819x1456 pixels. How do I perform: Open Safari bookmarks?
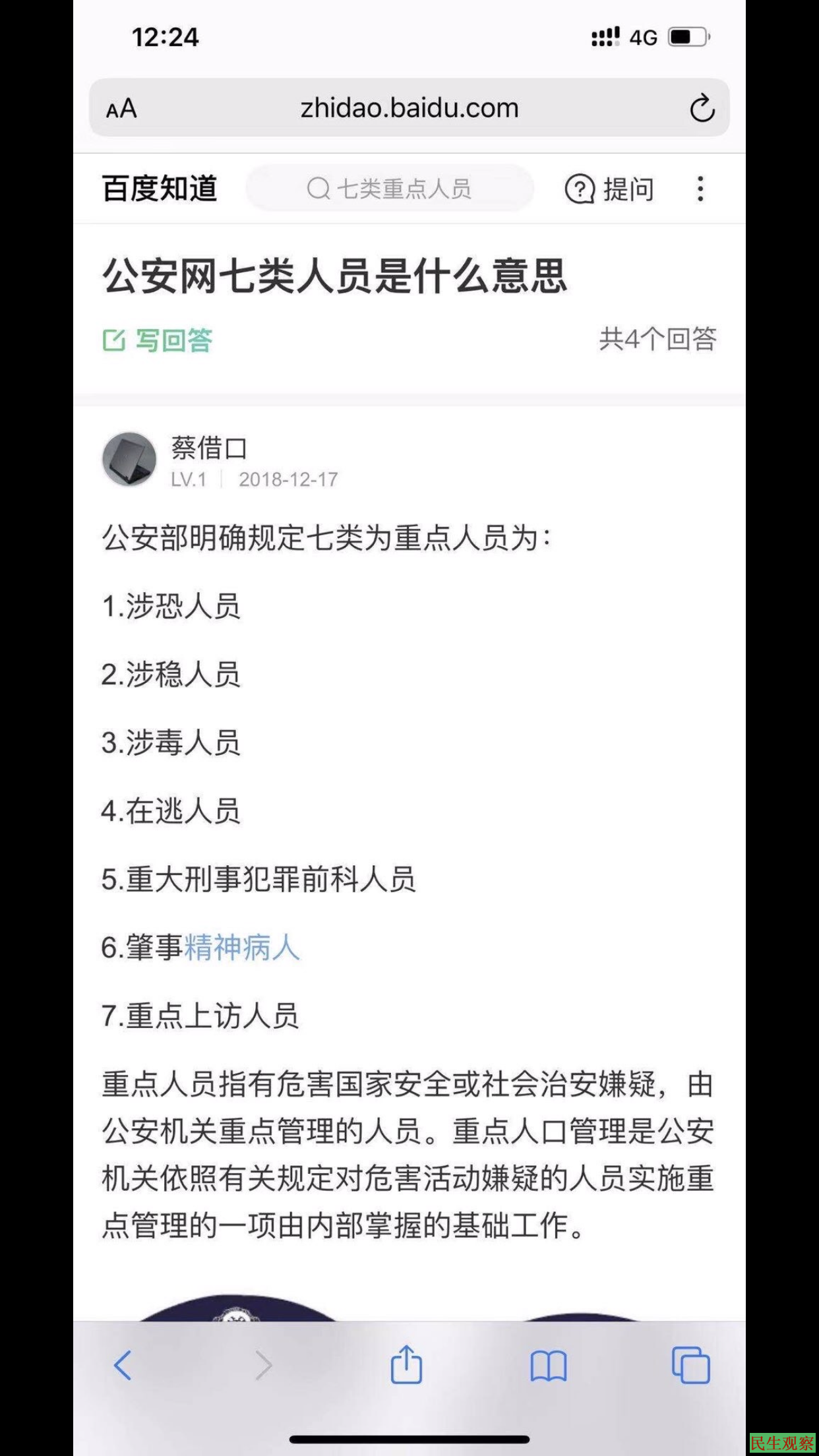548,1365
